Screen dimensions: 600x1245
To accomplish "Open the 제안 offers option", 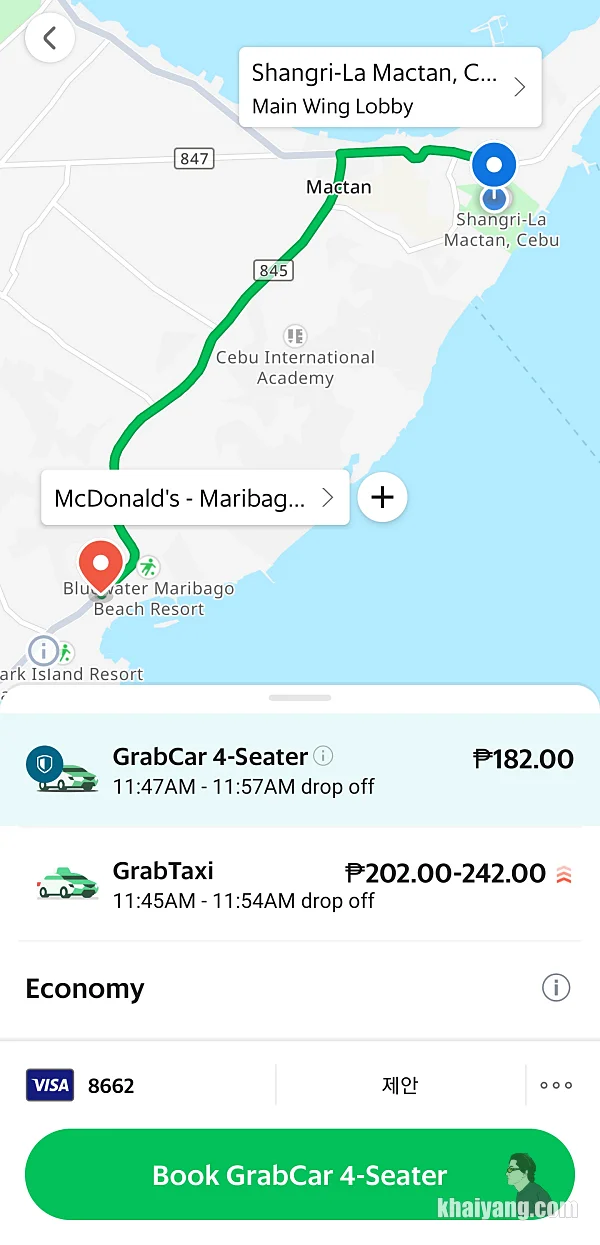I will 400,1085.
